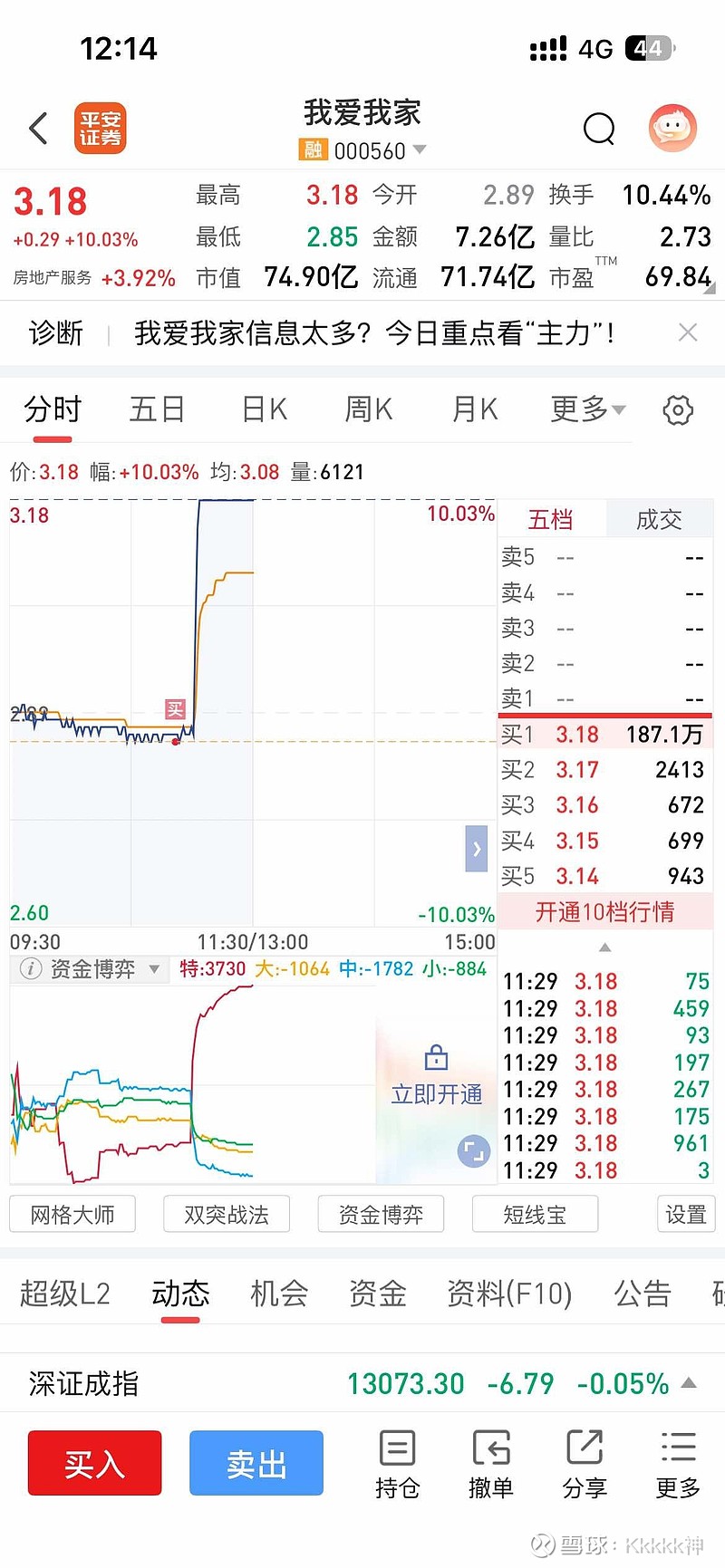This screenshot has width=725, height=1568.
Task: Switch to the 成交 tab
Action: [659, 519]
